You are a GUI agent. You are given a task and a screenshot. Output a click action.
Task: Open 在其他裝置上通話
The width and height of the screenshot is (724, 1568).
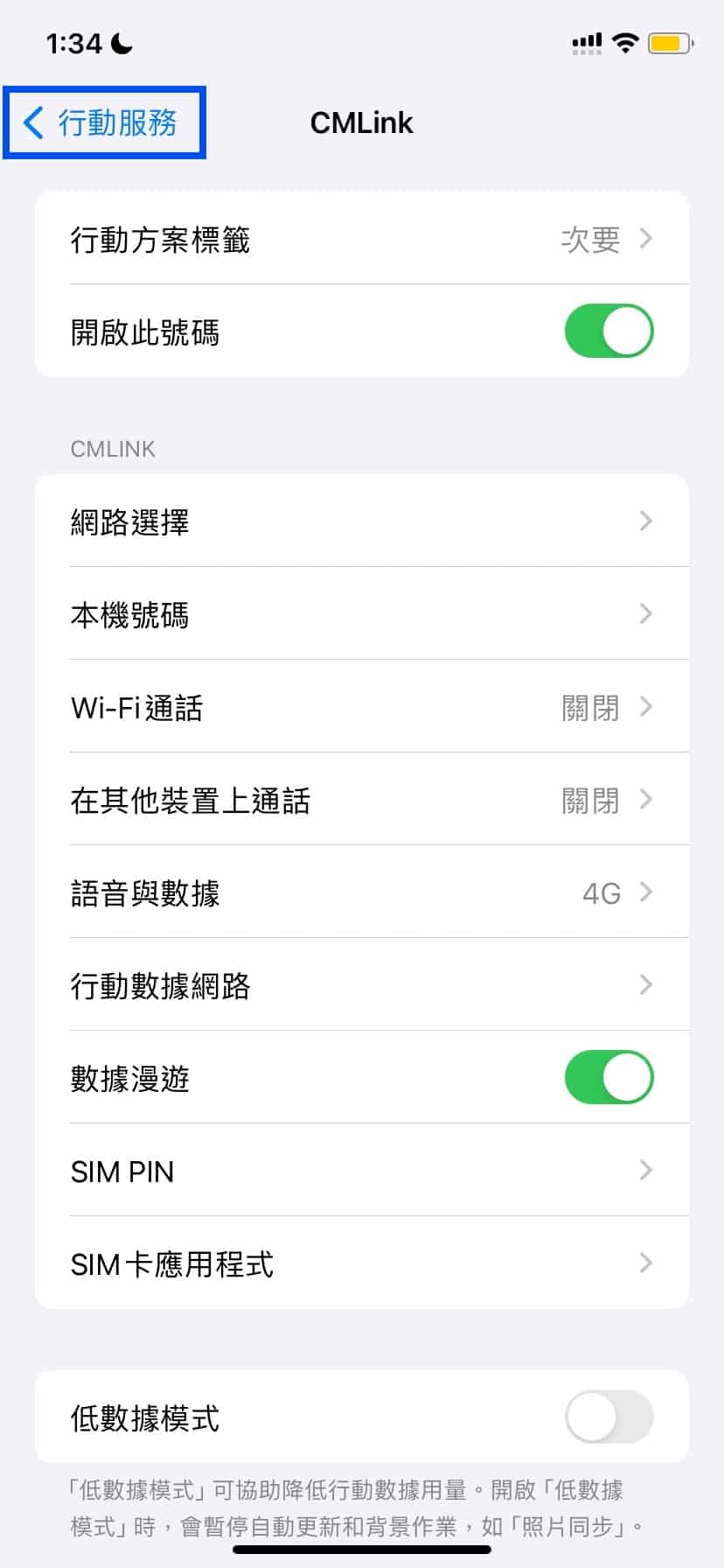(362, 800)
